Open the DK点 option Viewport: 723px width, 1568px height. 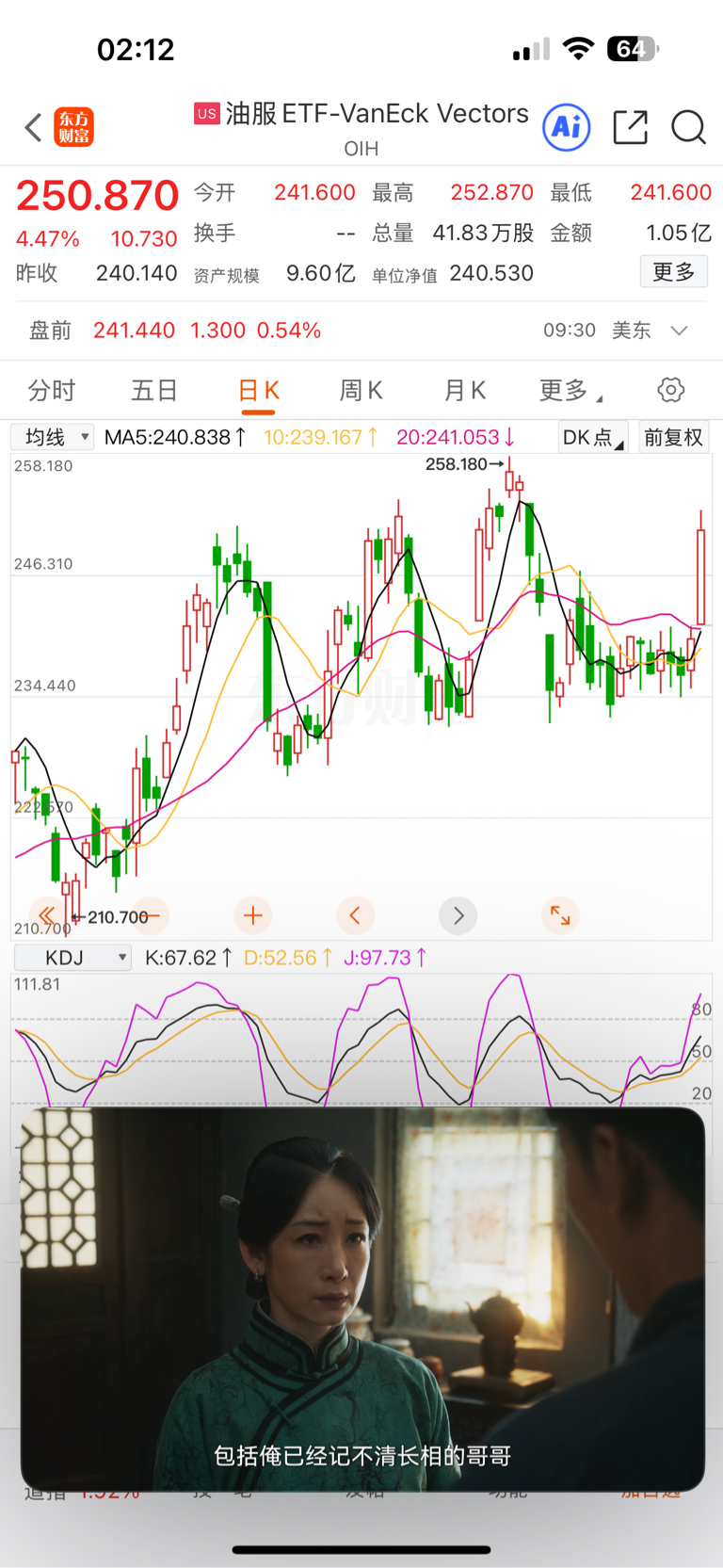593,438
